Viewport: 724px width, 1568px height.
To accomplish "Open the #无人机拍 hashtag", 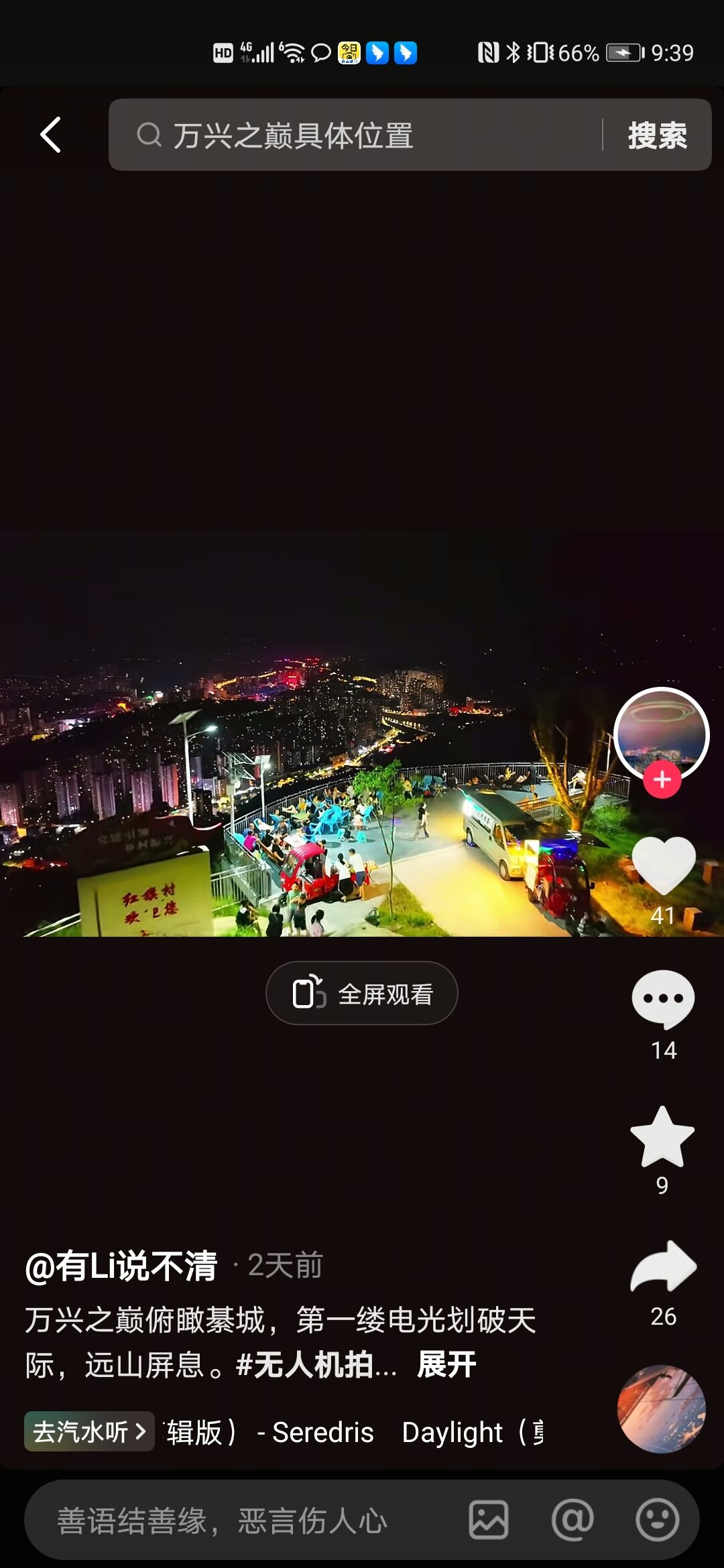I will pyautogui.click(x=305, y=1365).
